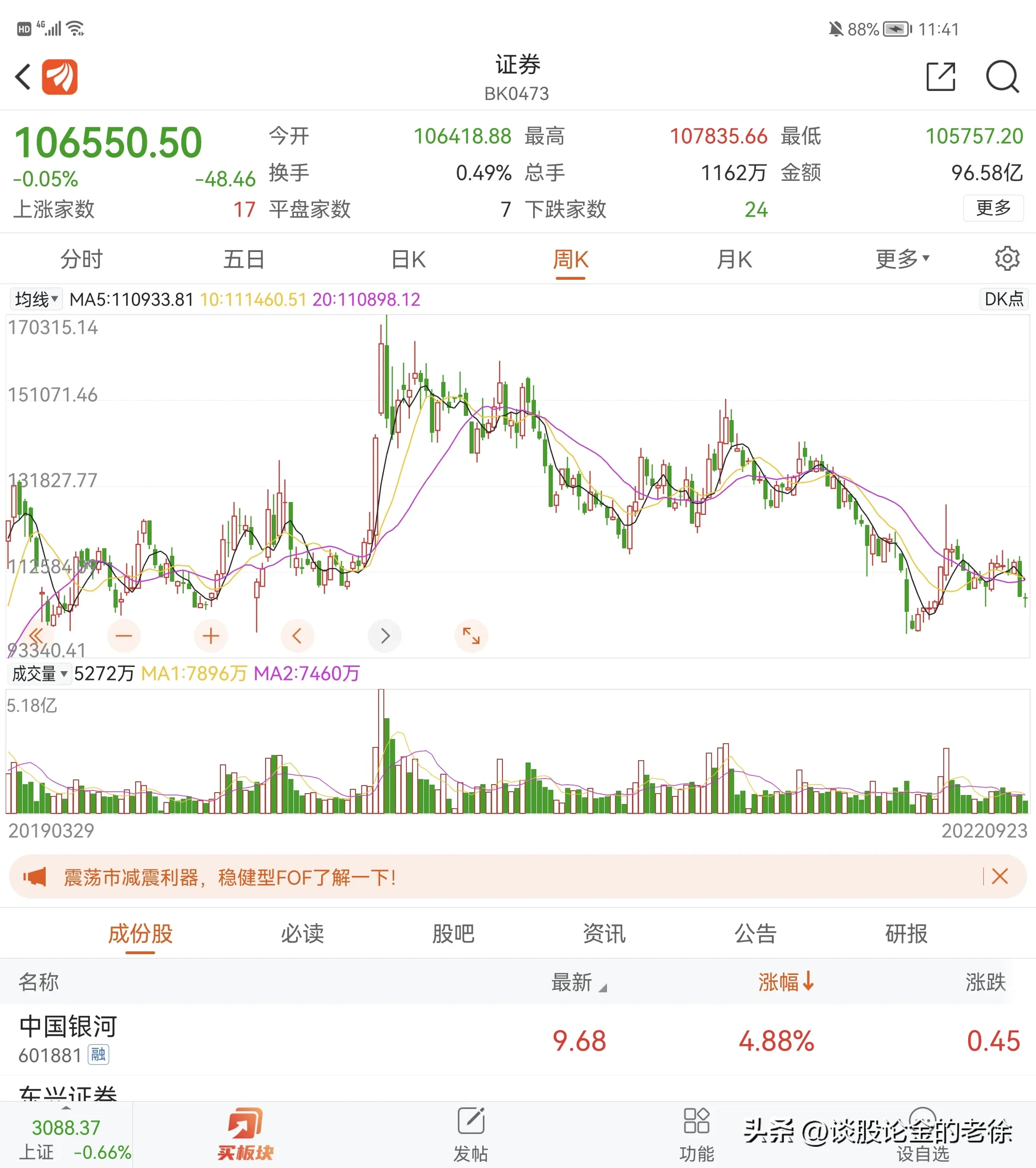Tap 更多 button beside the quote stats
This screenshot has width=1036, height=1168.
pos(993,208)
